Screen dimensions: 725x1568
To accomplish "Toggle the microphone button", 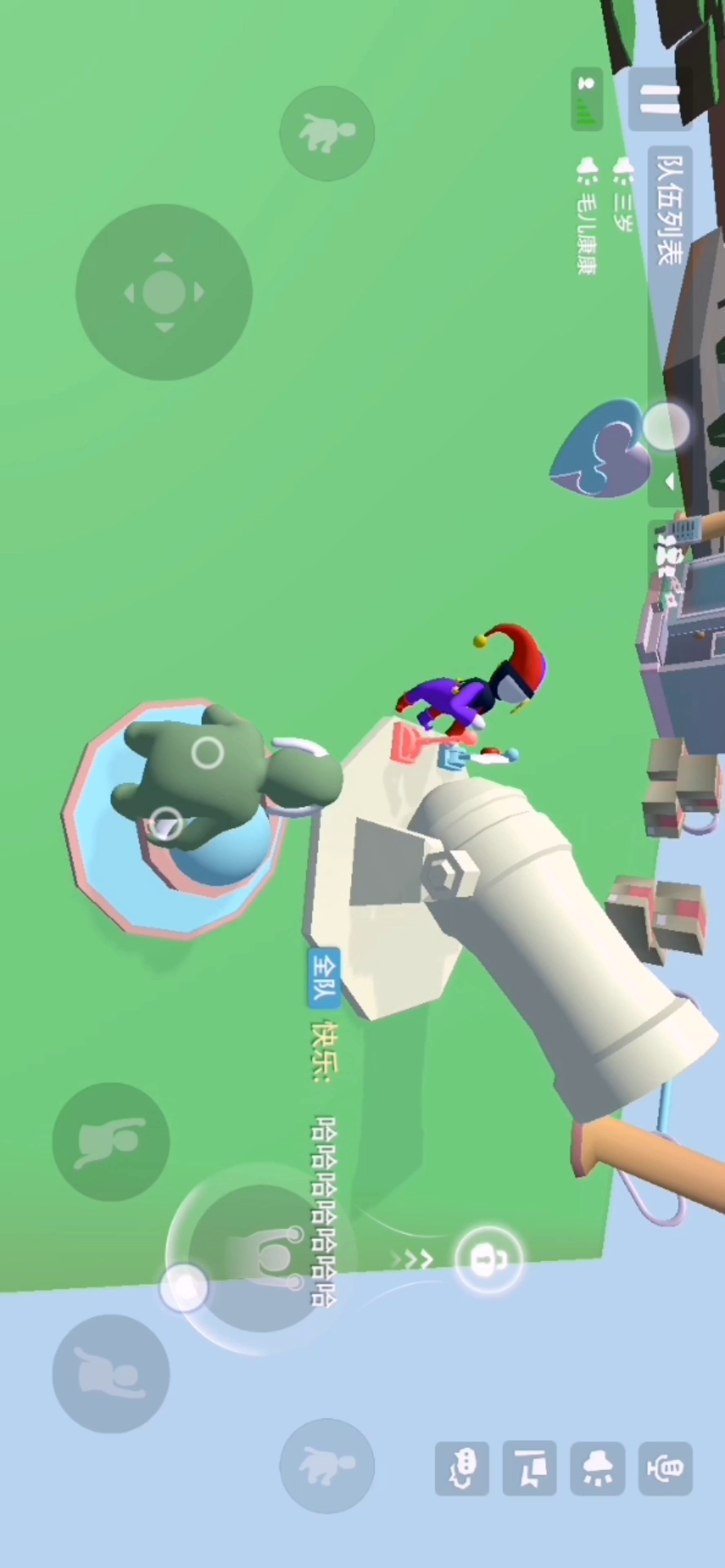I will [x=665, y=1468].
